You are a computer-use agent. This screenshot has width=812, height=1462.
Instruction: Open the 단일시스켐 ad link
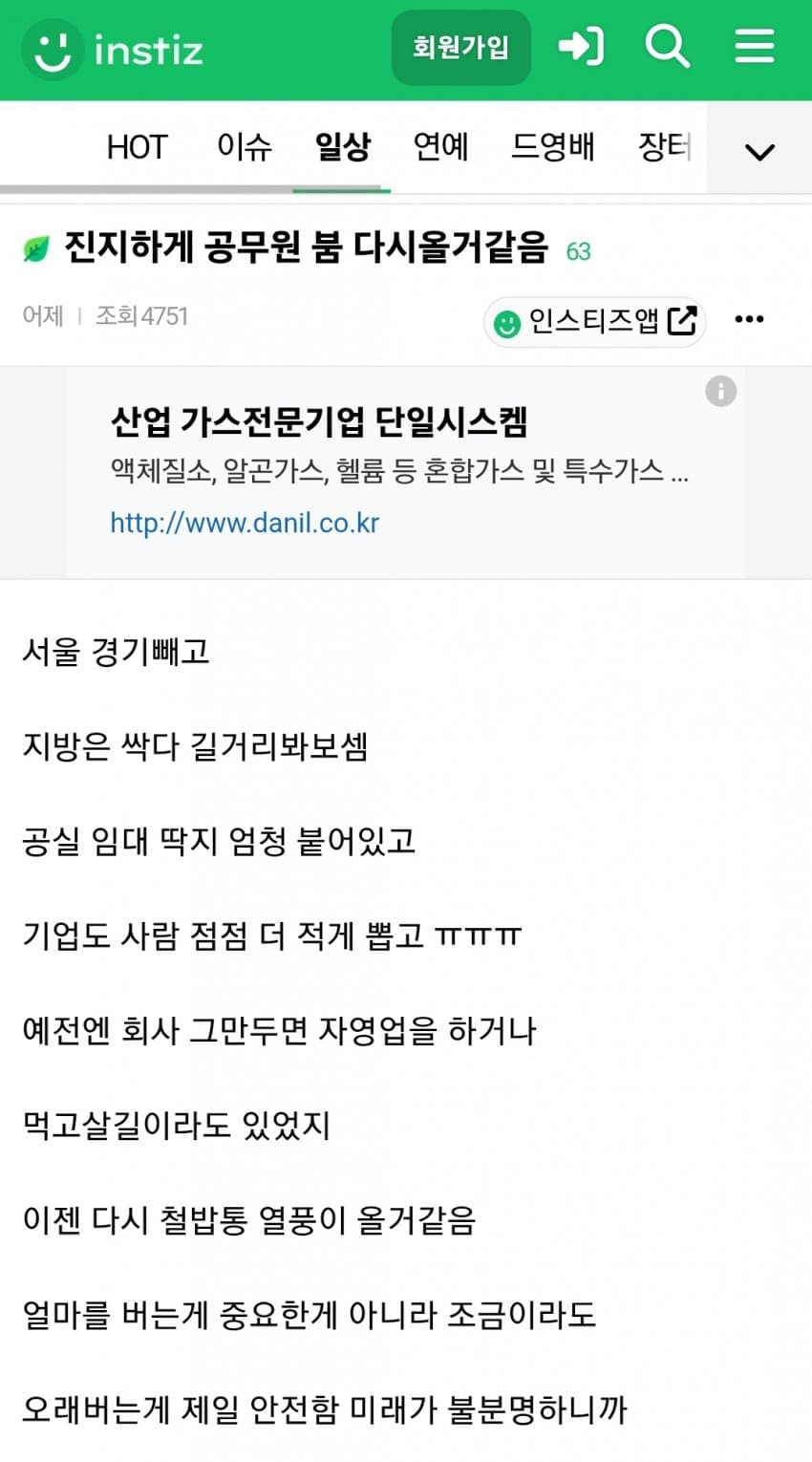319,421
